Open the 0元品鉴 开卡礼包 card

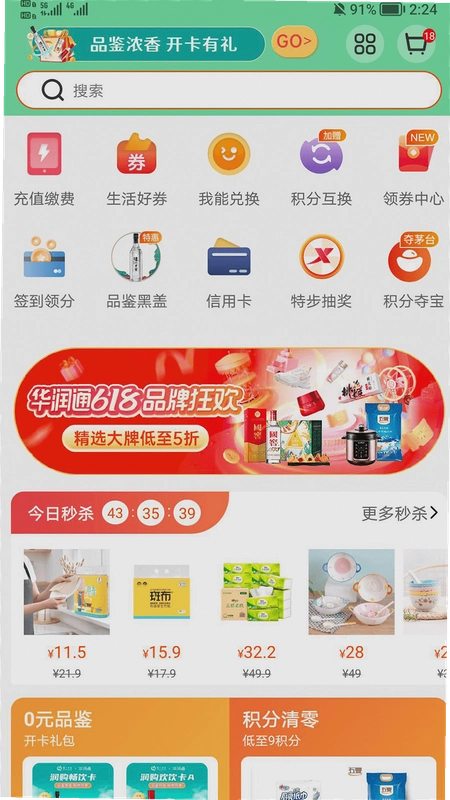pyautogui.click(x=120, y=748)
